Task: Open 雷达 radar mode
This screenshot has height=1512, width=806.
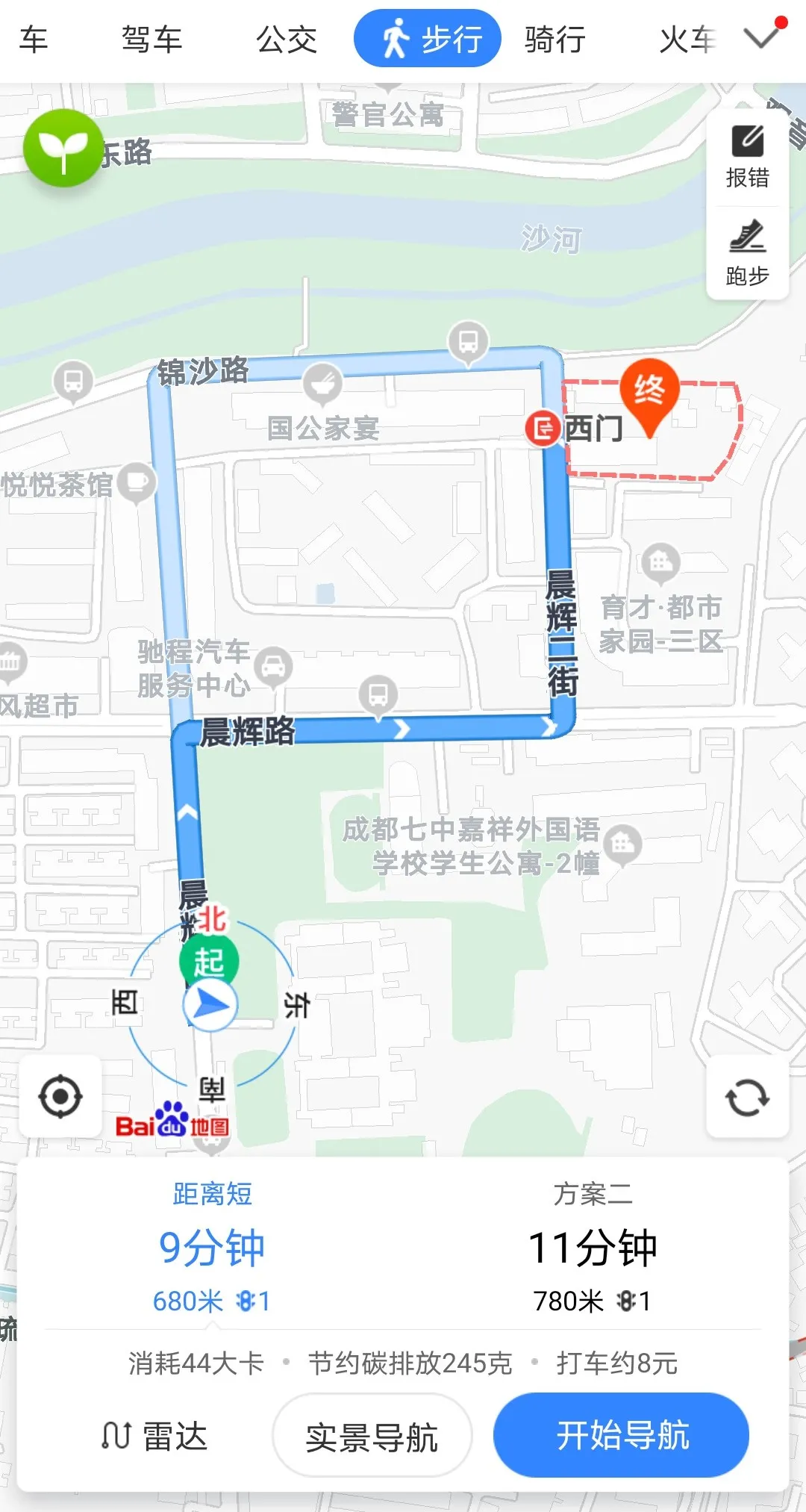Action: tap(154, 1436)
